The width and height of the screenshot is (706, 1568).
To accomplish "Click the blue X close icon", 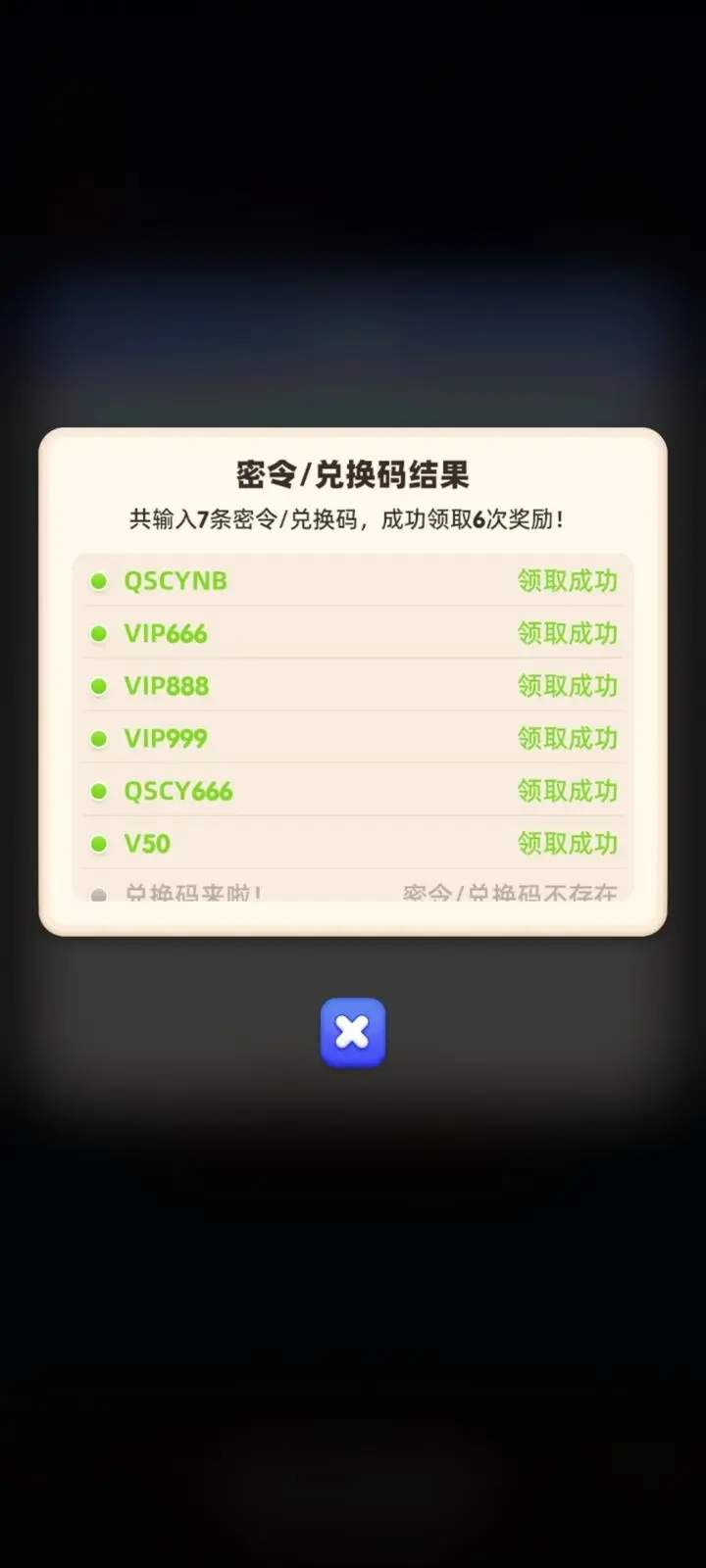I will 352,1032.
